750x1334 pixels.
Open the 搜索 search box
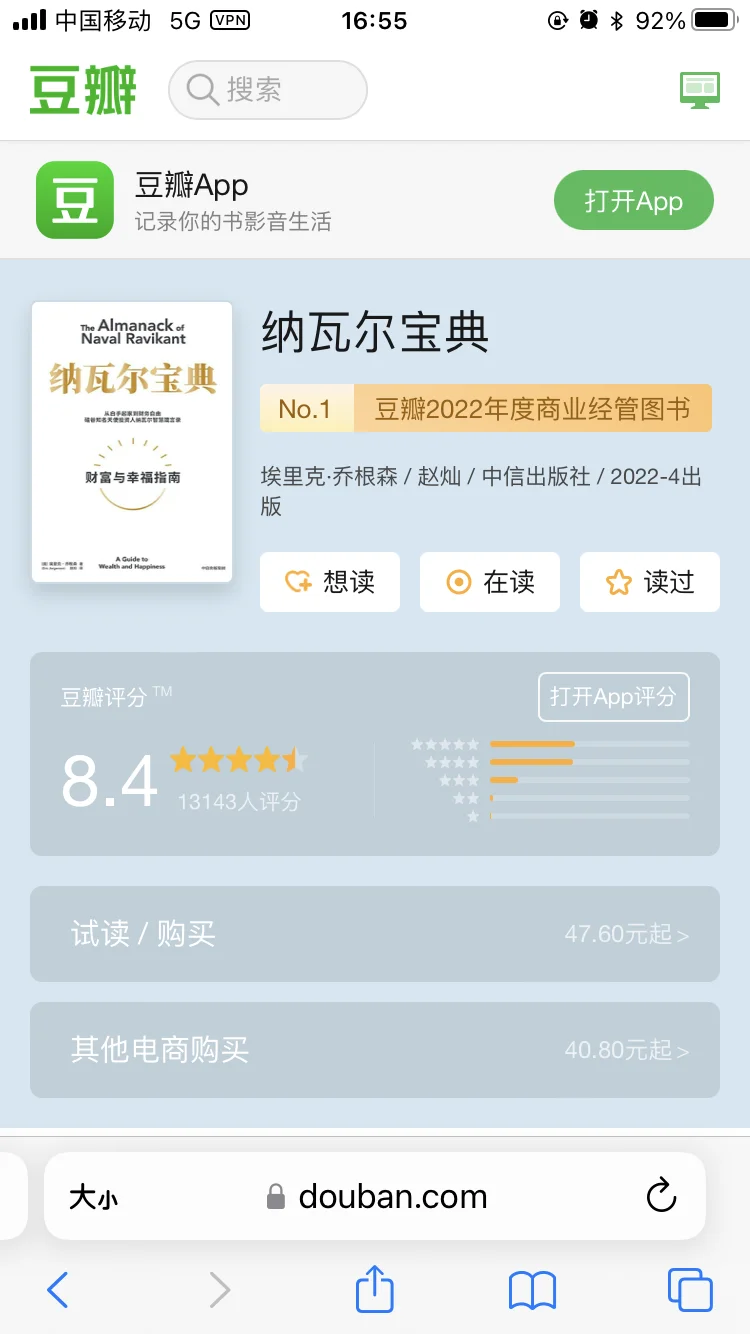[x=268, y=90]
